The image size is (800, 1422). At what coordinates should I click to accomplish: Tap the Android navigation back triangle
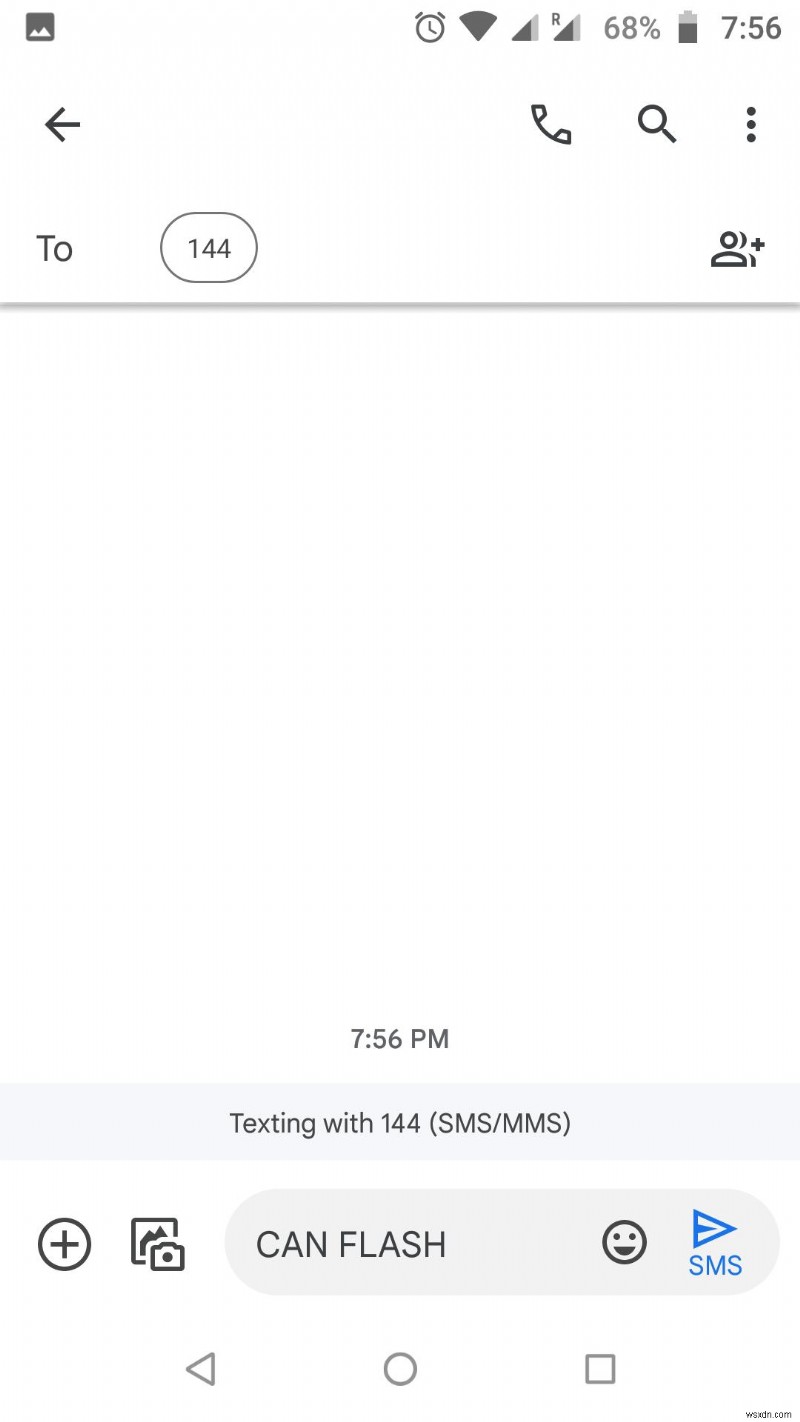tap(201, 1370)
